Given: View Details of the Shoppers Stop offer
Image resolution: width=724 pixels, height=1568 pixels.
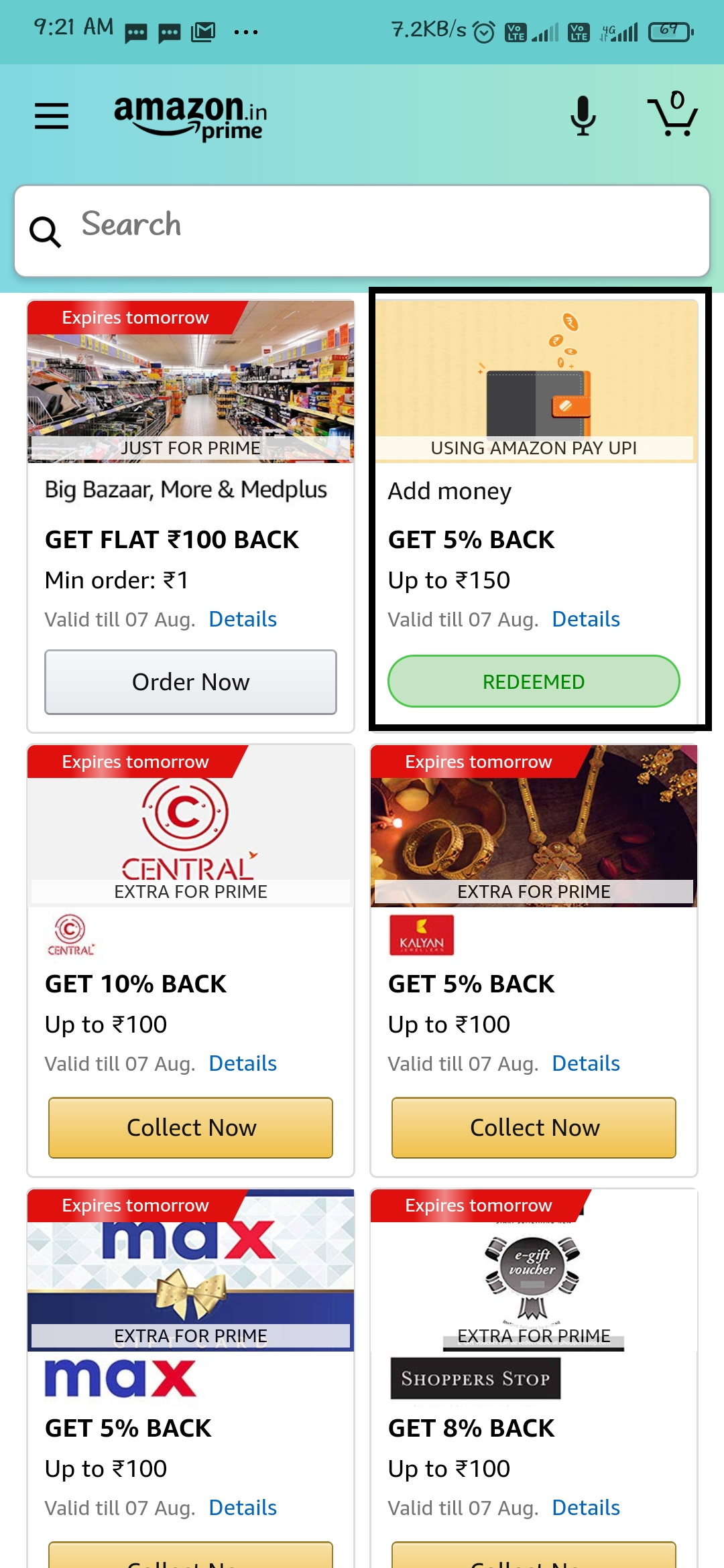Looking at the screenshot, I should coord(586,1508).
